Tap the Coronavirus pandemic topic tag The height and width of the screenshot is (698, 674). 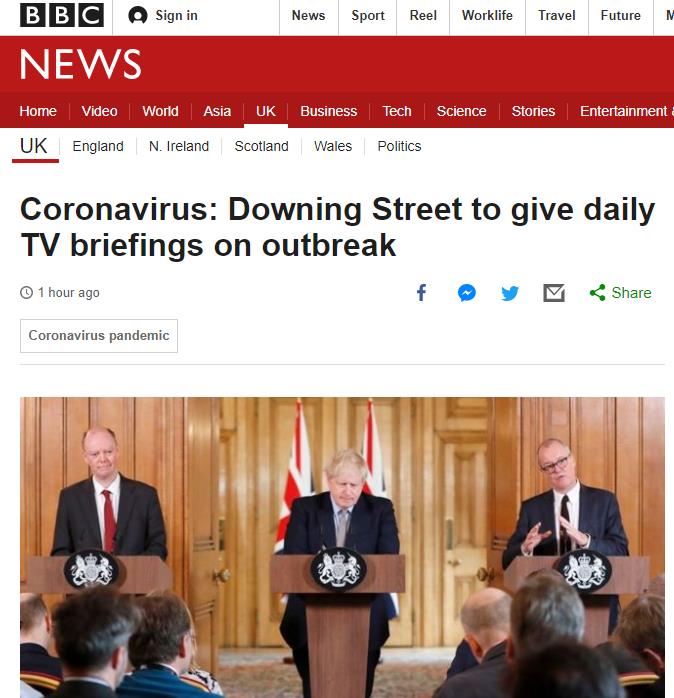click(x=99, y=336)
